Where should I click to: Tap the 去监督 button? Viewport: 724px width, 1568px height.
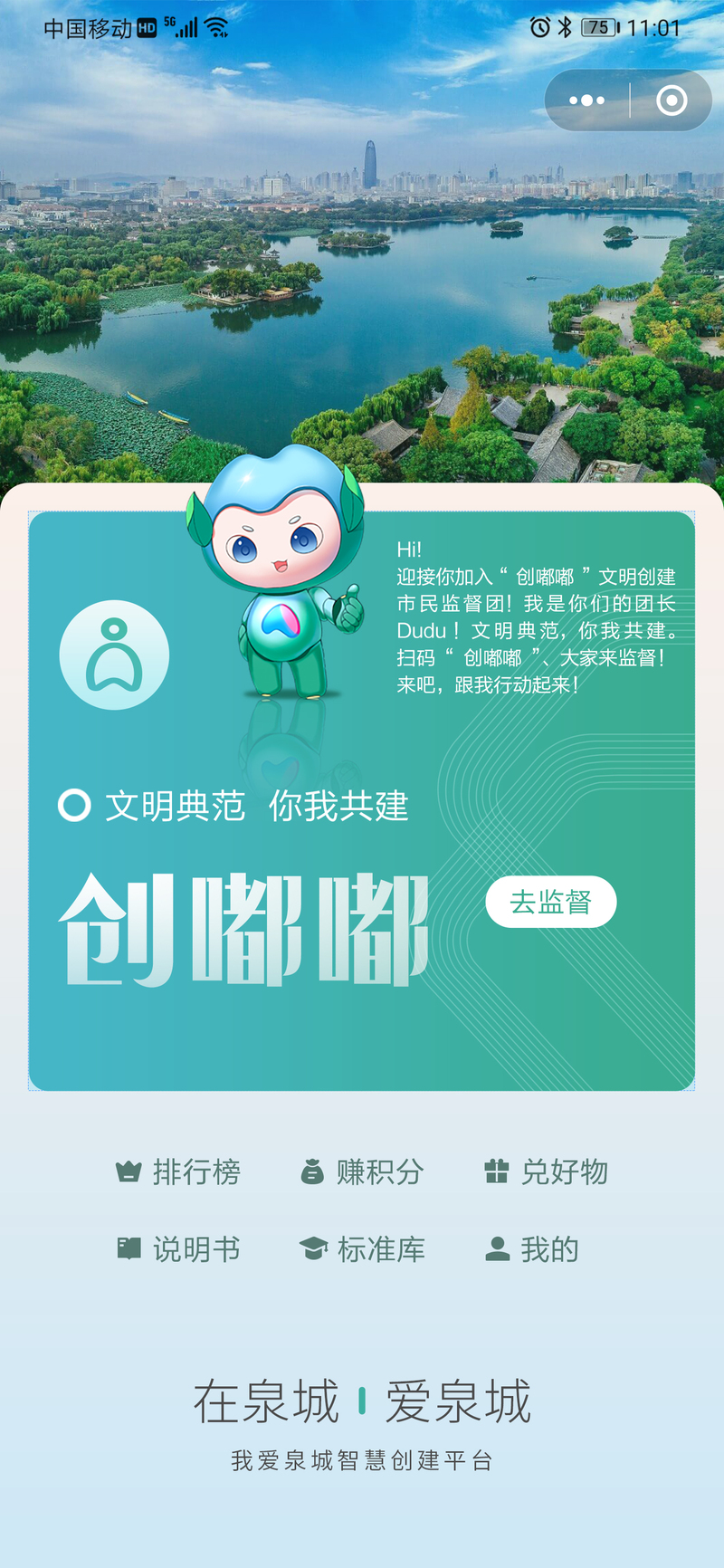[x=550, y=902]
